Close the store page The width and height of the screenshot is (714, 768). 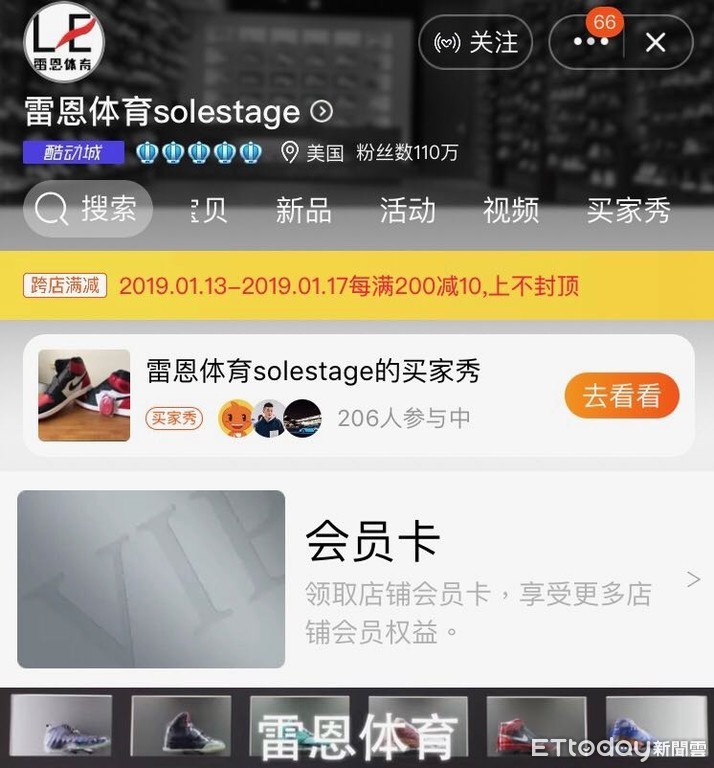tap(656, 42)
